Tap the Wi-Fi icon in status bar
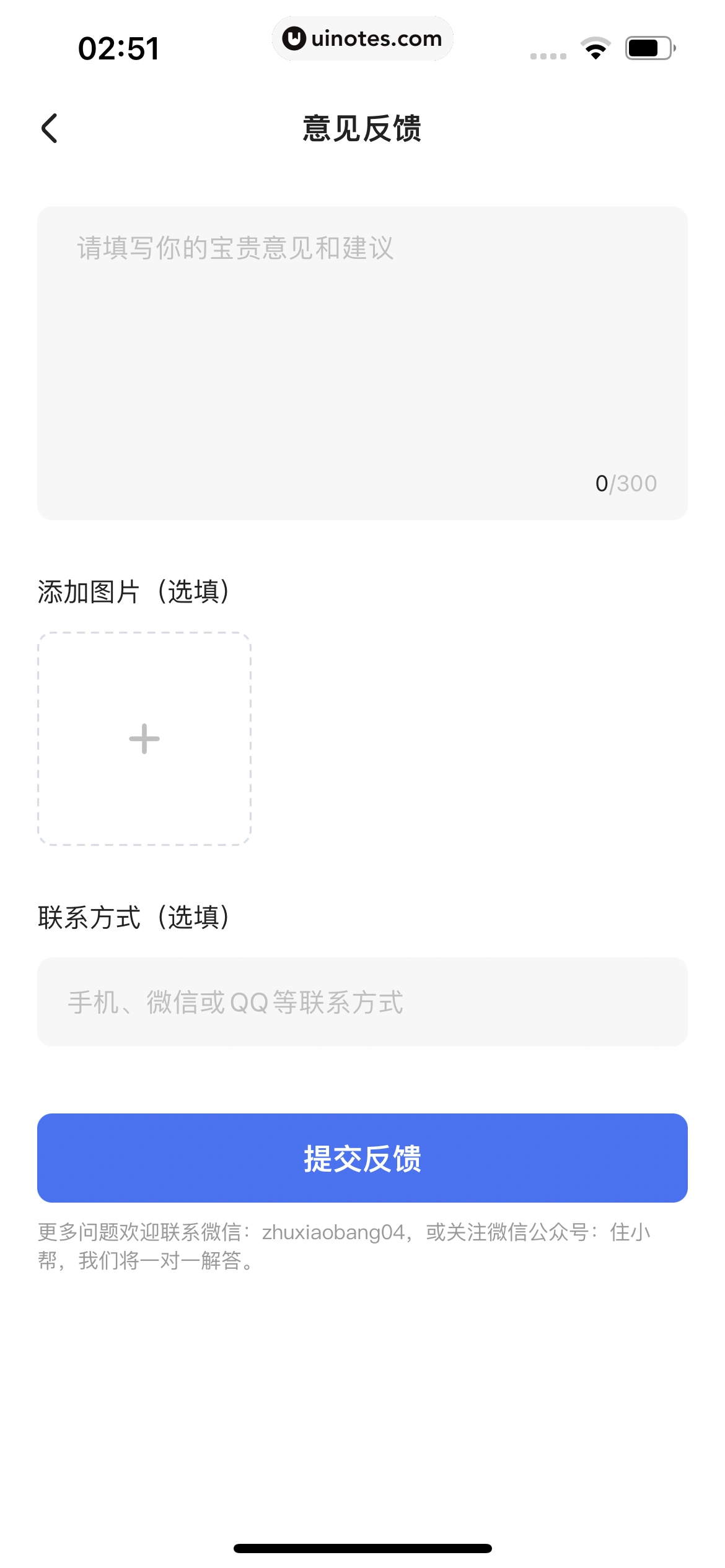Screen dimensions: 725x1568 [x=595, y=48]
